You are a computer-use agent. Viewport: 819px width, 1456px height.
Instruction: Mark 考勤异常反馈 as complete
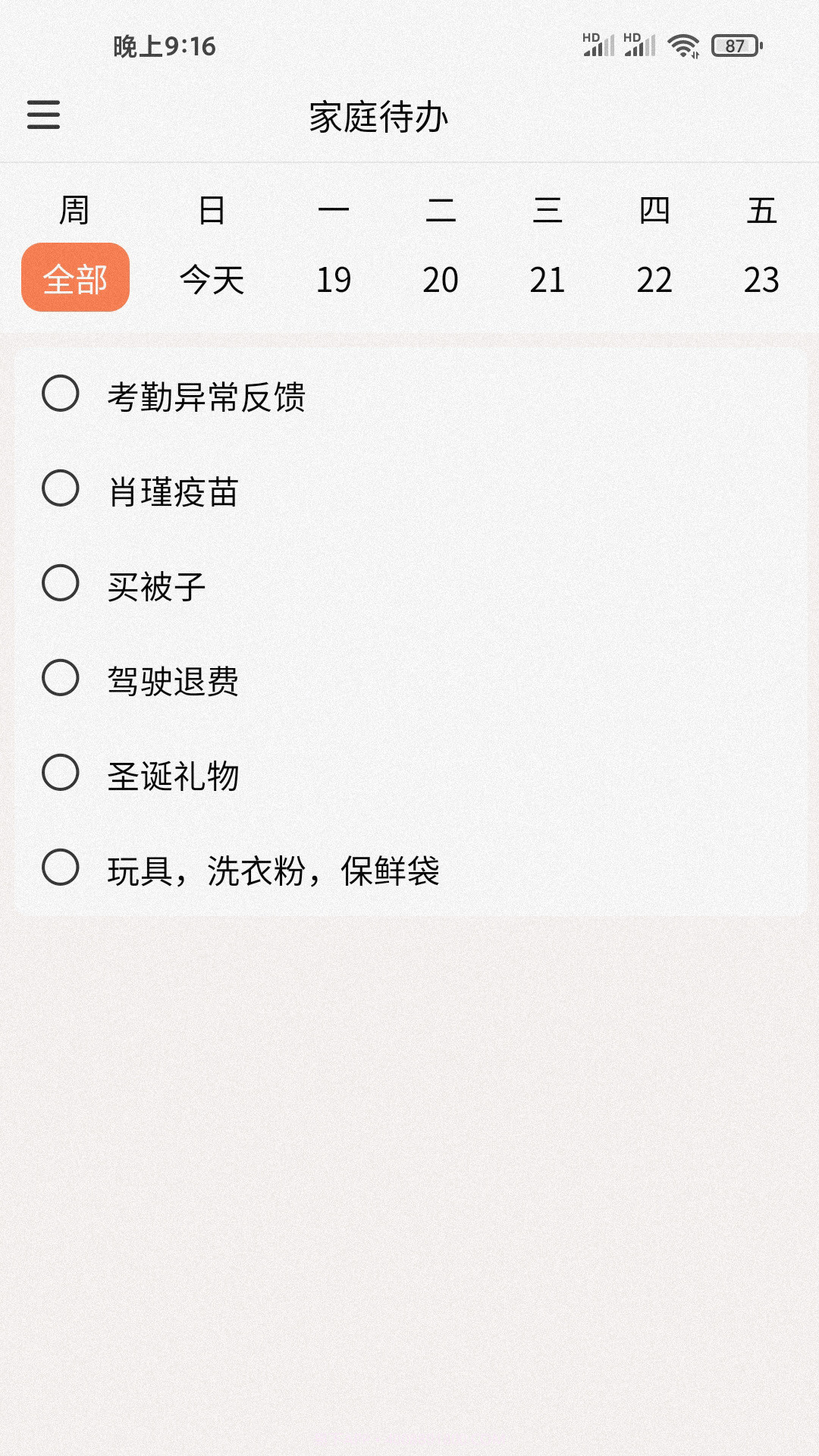pyautogui.click(x=62, y=393)
